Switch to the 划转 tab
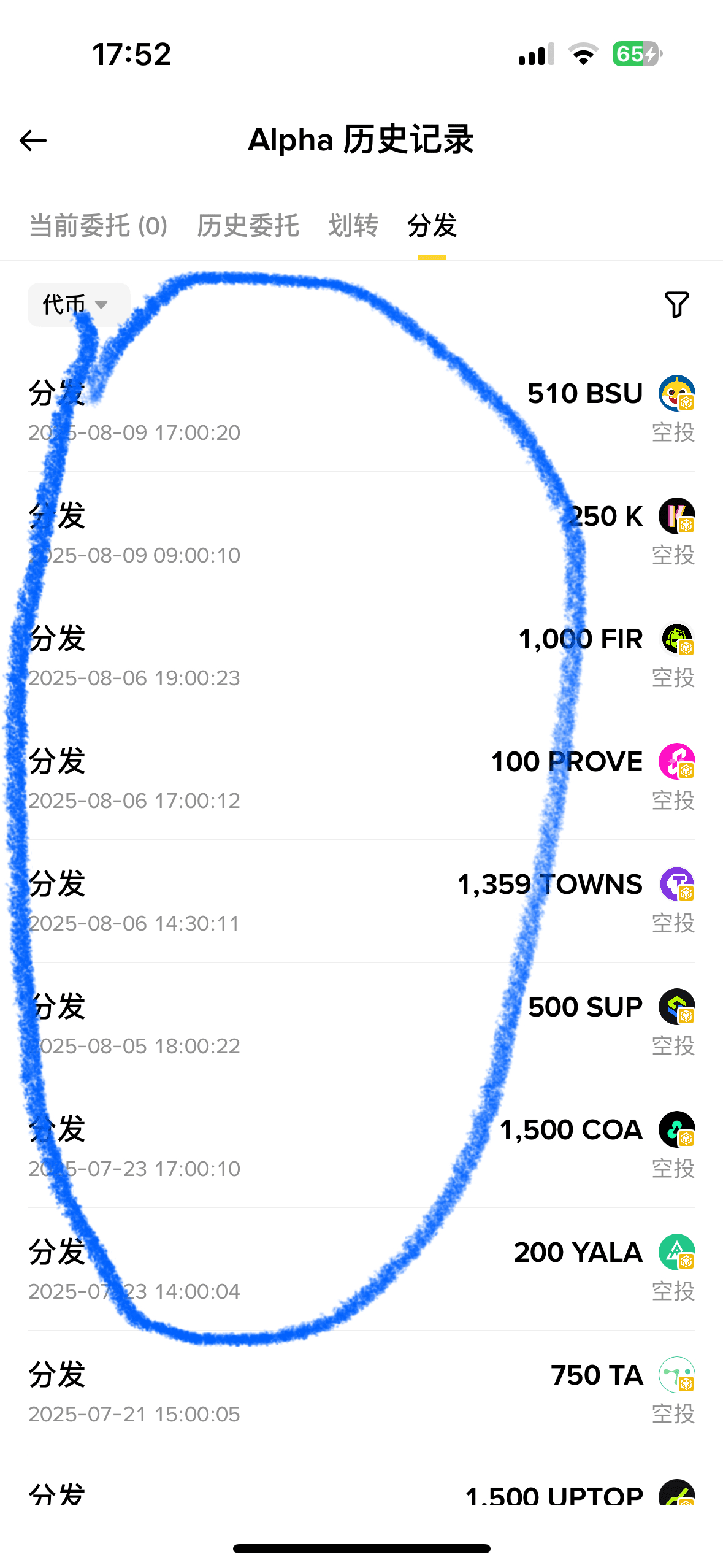 click(353, 226)
